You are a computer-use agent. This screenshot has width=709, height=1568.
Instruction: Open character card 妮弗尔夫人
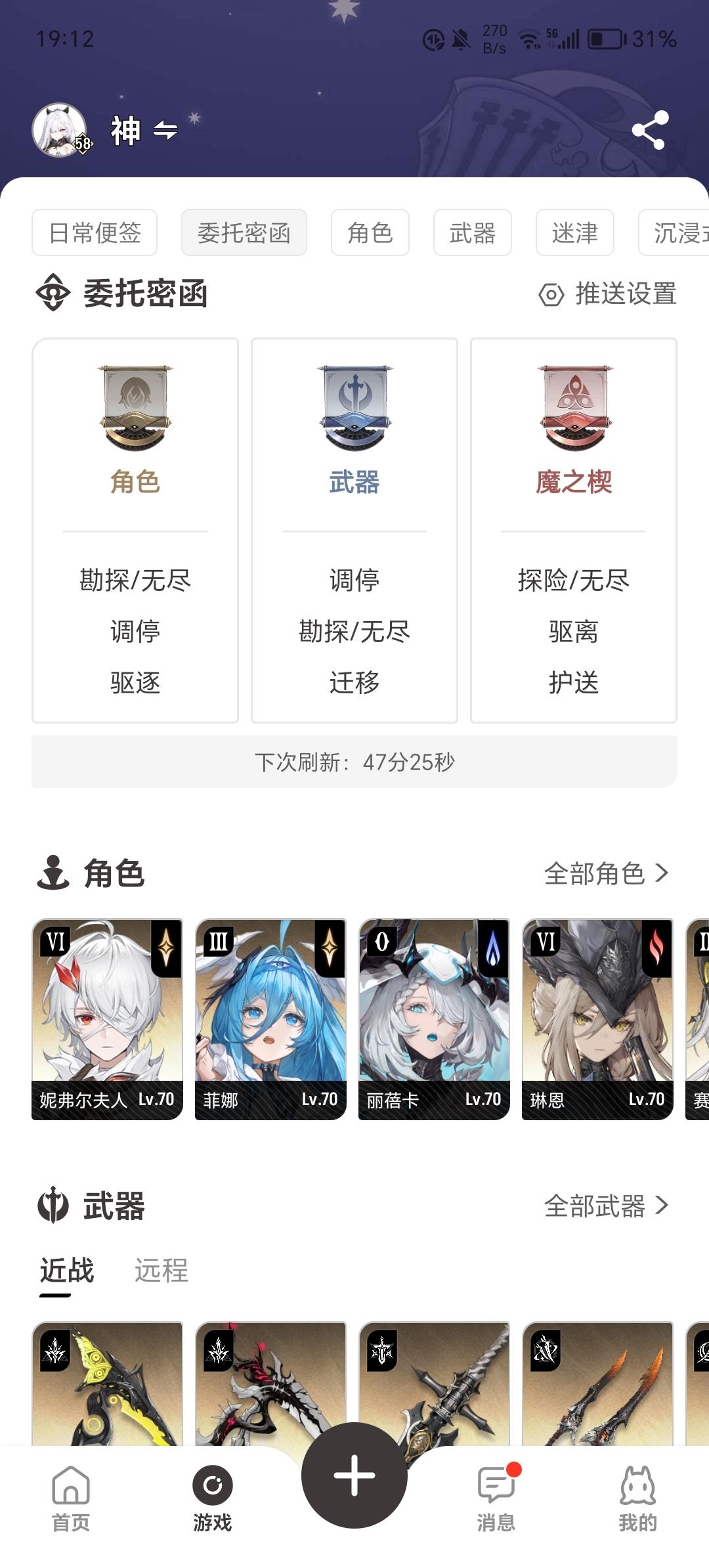click(107, 1018)
